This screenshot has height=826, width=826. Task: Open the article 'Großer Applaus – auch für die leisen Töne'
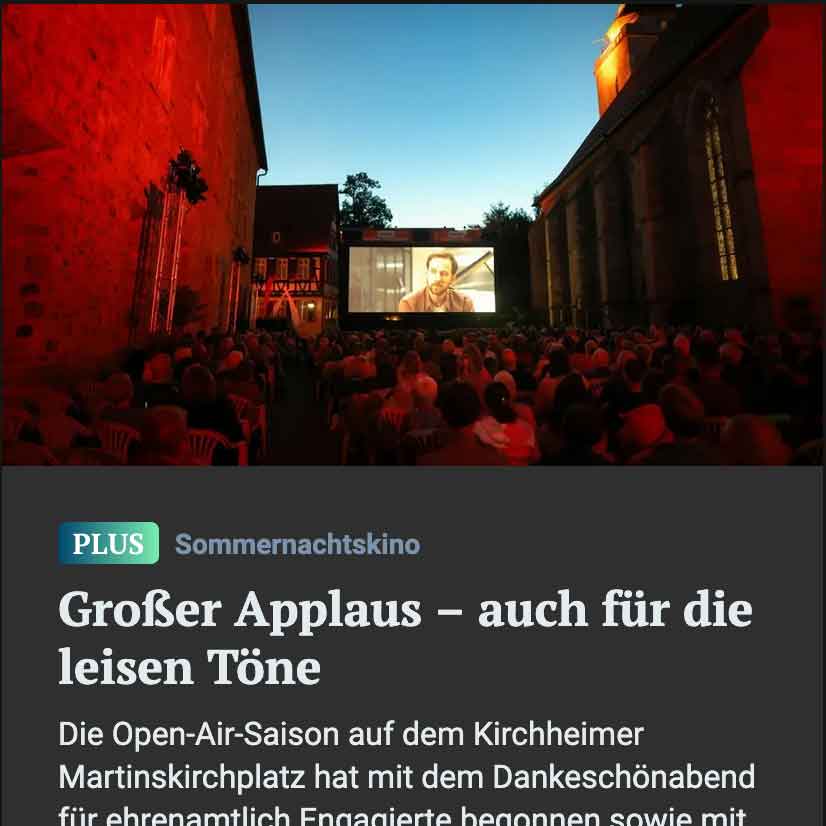404,638
